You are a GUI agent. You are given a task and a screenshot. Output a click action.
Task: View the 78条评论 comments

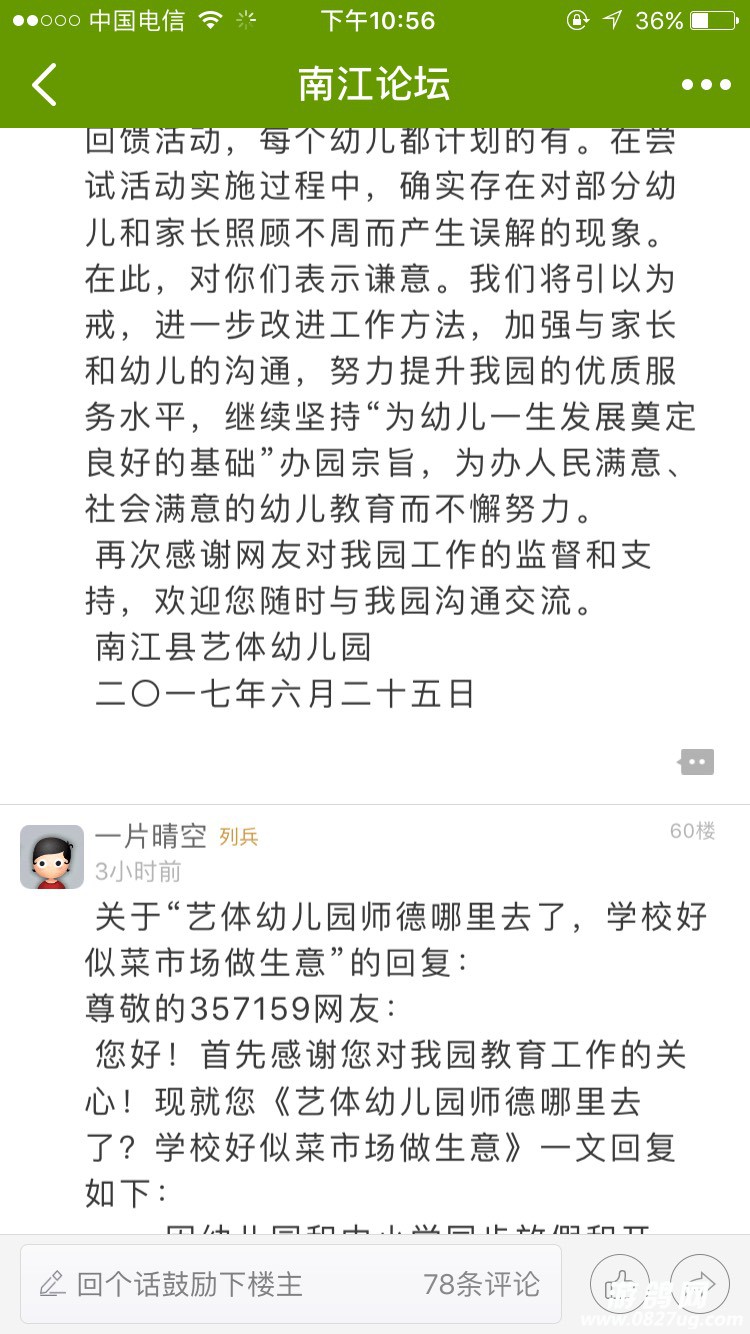click(x=481, y=1284)
